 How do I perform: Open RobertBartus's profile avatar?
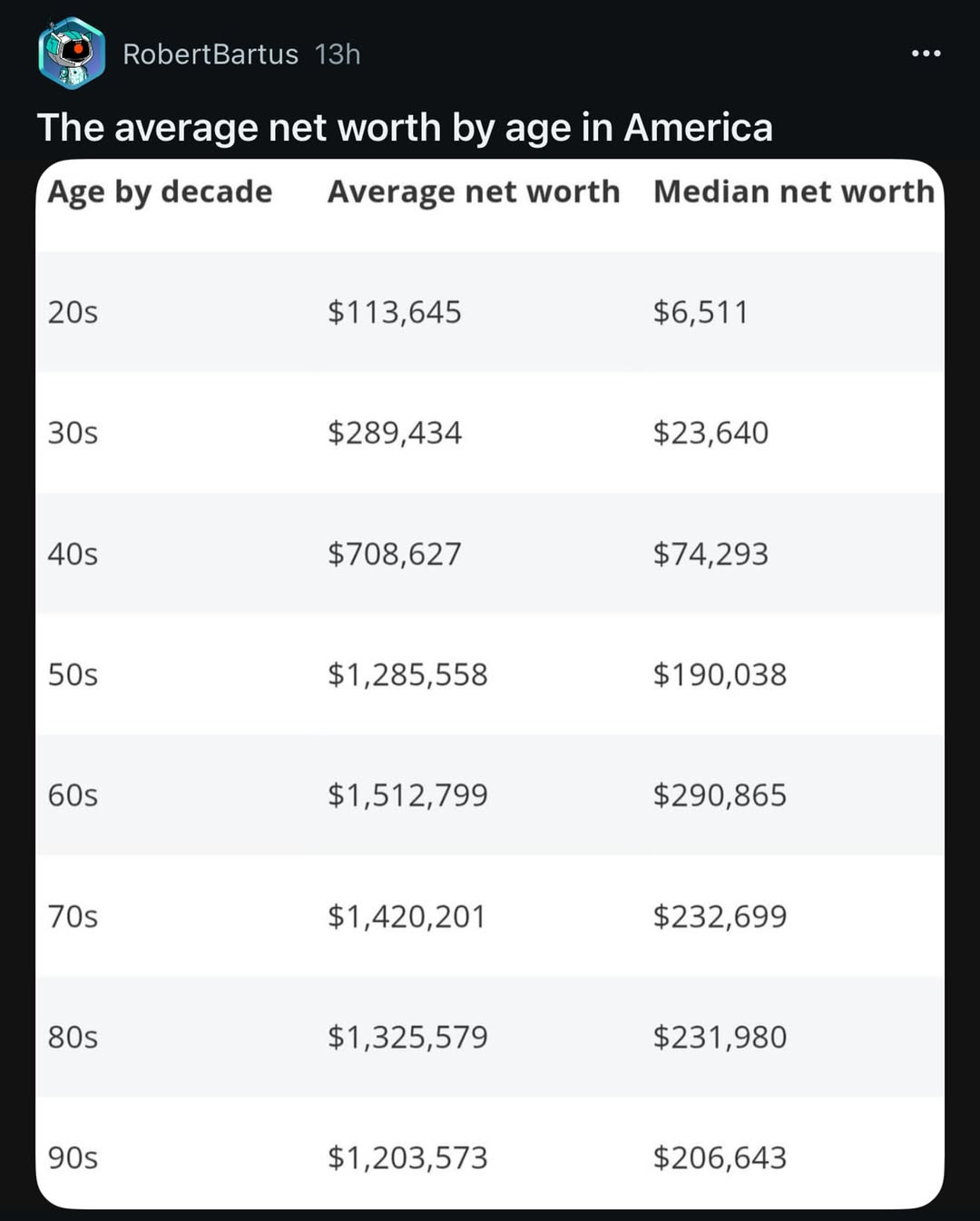(72, 54)
